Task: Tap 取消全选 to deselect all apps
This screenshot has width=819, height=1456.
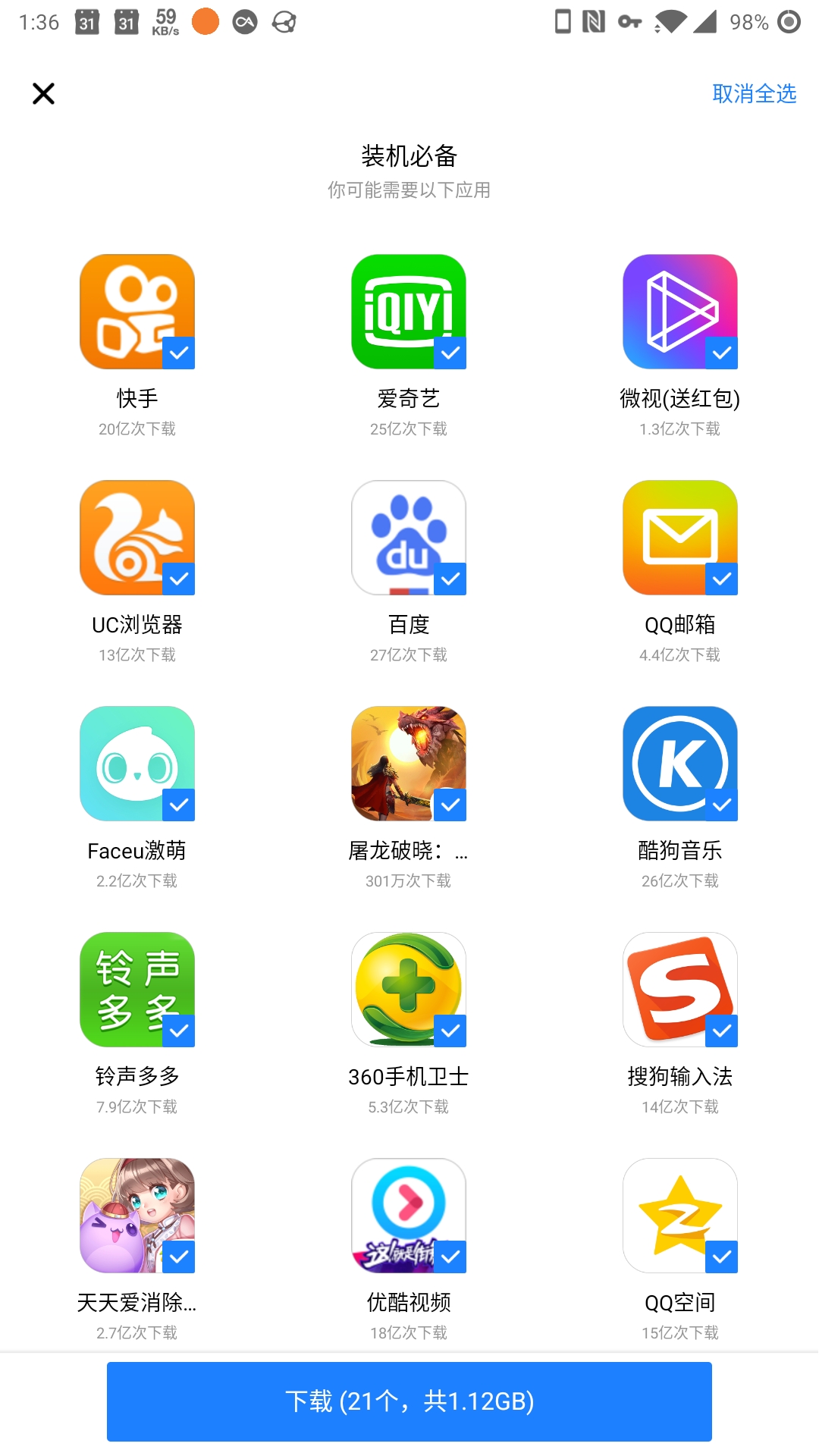Action: (754, 93)
